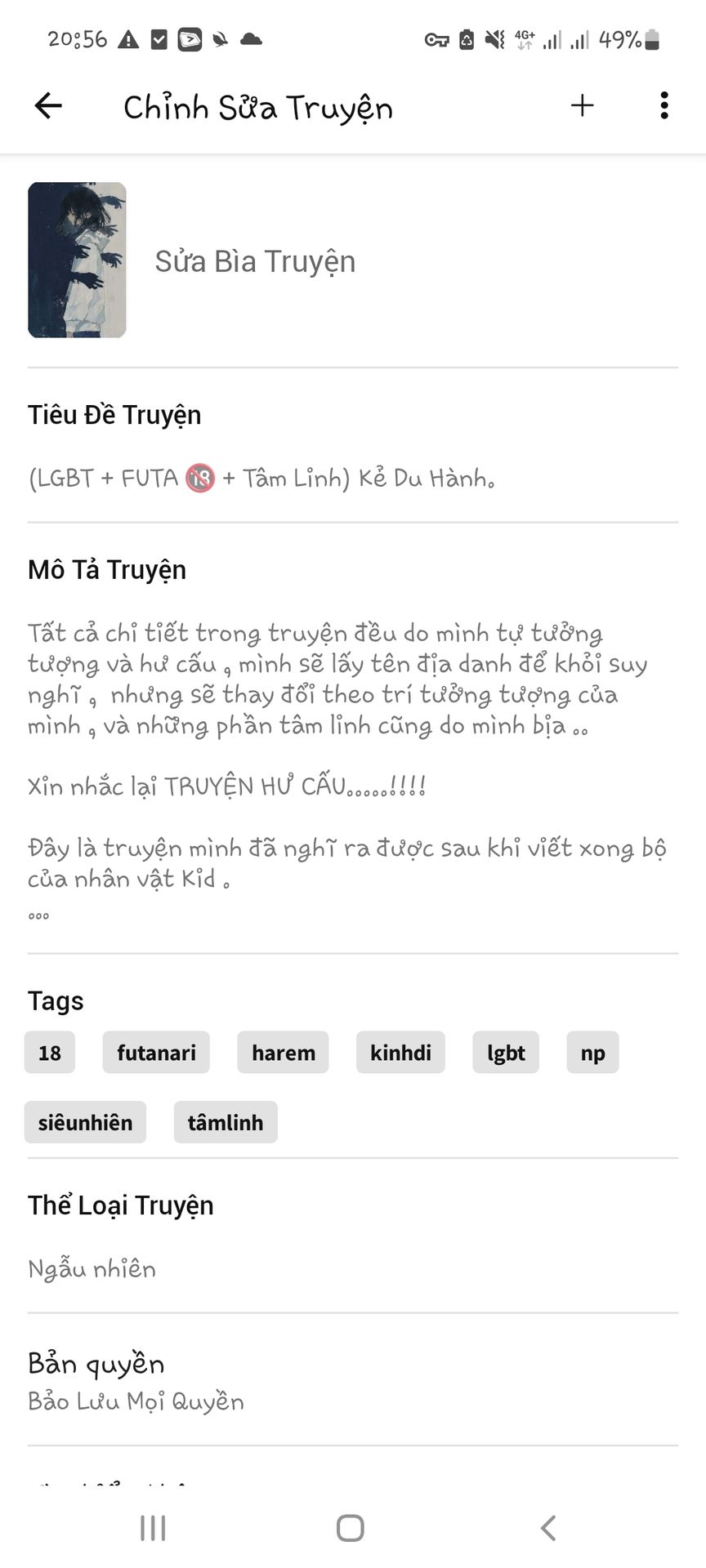Add a new chapter with plus icon

tap(582, 106)
